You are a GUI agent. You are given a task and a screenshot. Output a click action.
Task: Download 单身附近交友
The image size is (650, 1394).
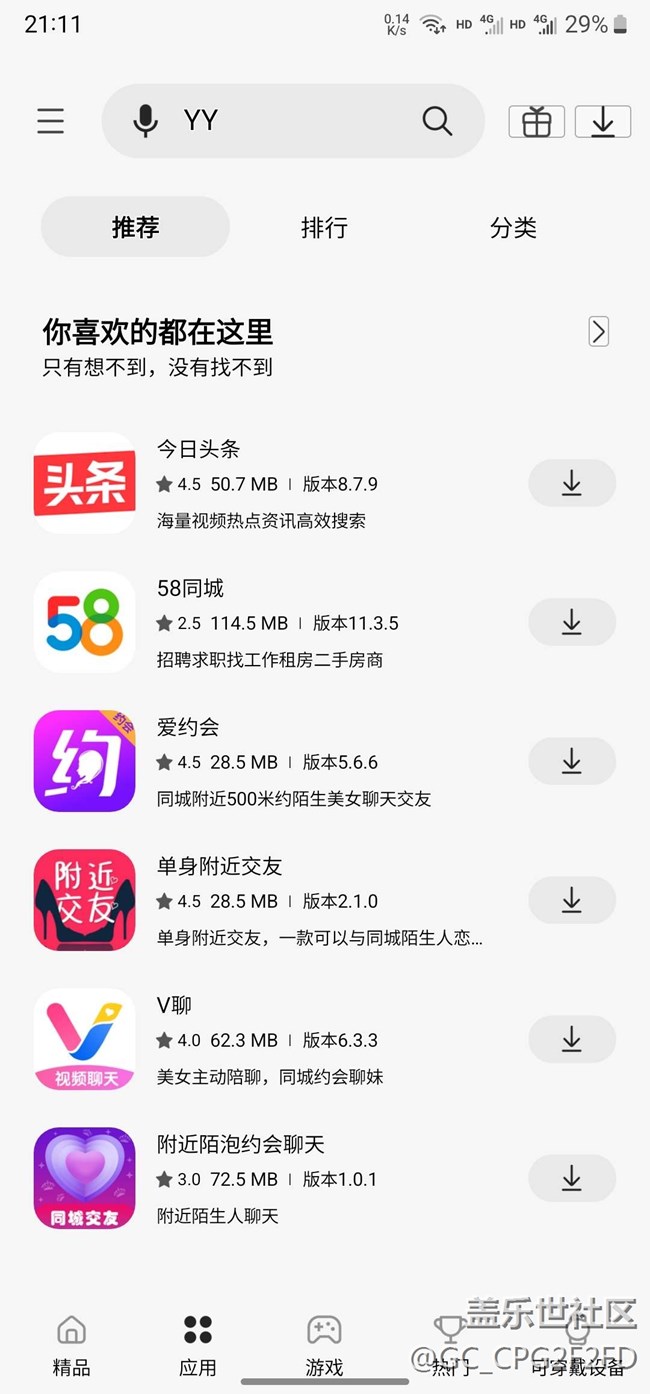(x=571, y=900)
